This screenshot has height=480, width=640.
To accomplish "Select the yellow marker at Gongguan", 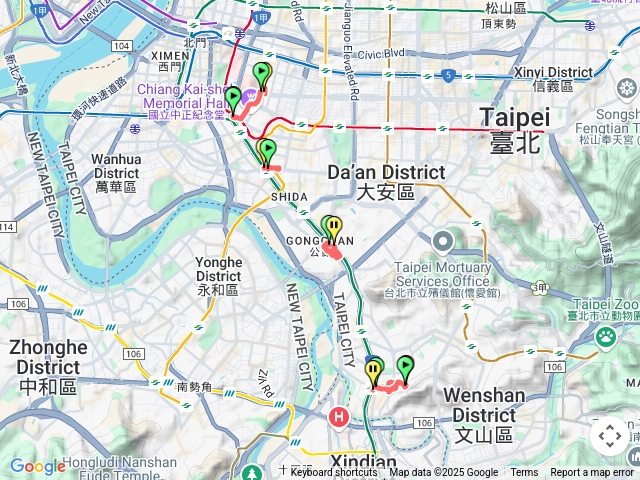I will pyautogui.click(x=335, y=228).
